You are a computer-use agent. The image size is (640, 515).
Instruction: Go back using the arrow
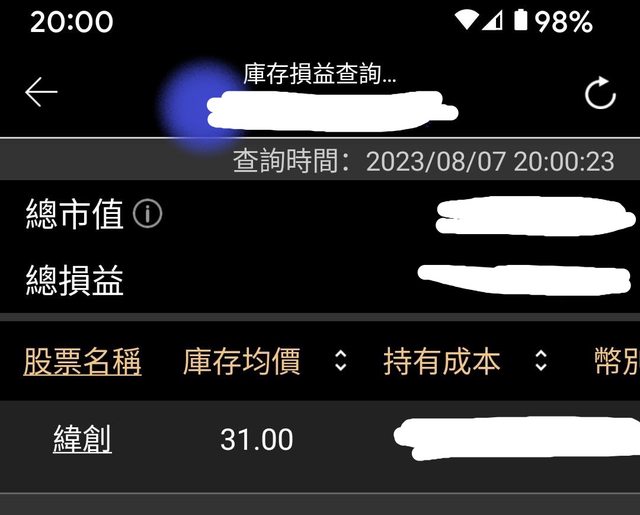41,92
